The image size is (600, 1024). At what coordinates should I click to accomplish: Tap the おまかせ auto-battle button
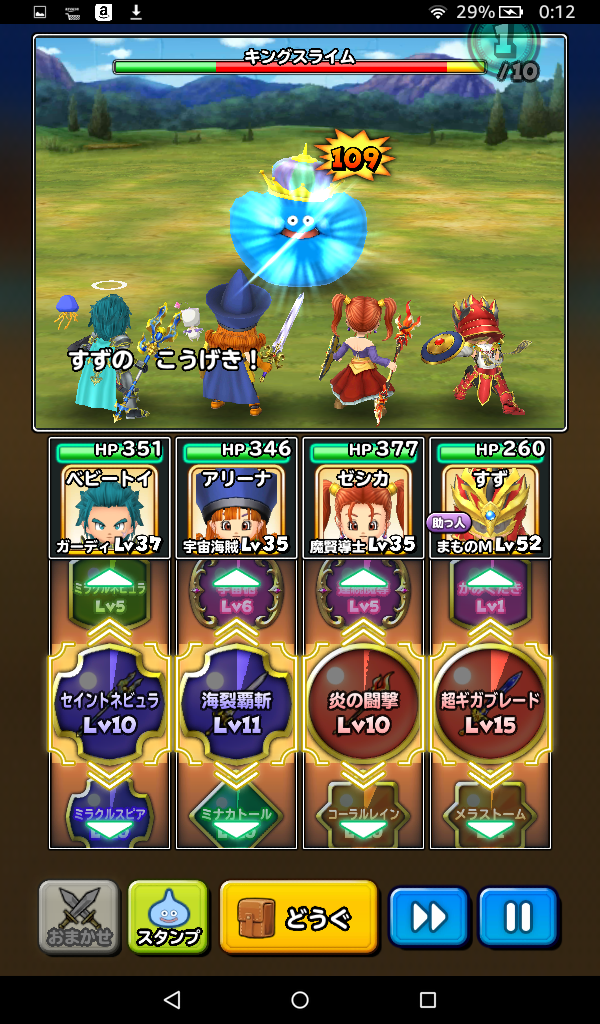pos(79,916)
